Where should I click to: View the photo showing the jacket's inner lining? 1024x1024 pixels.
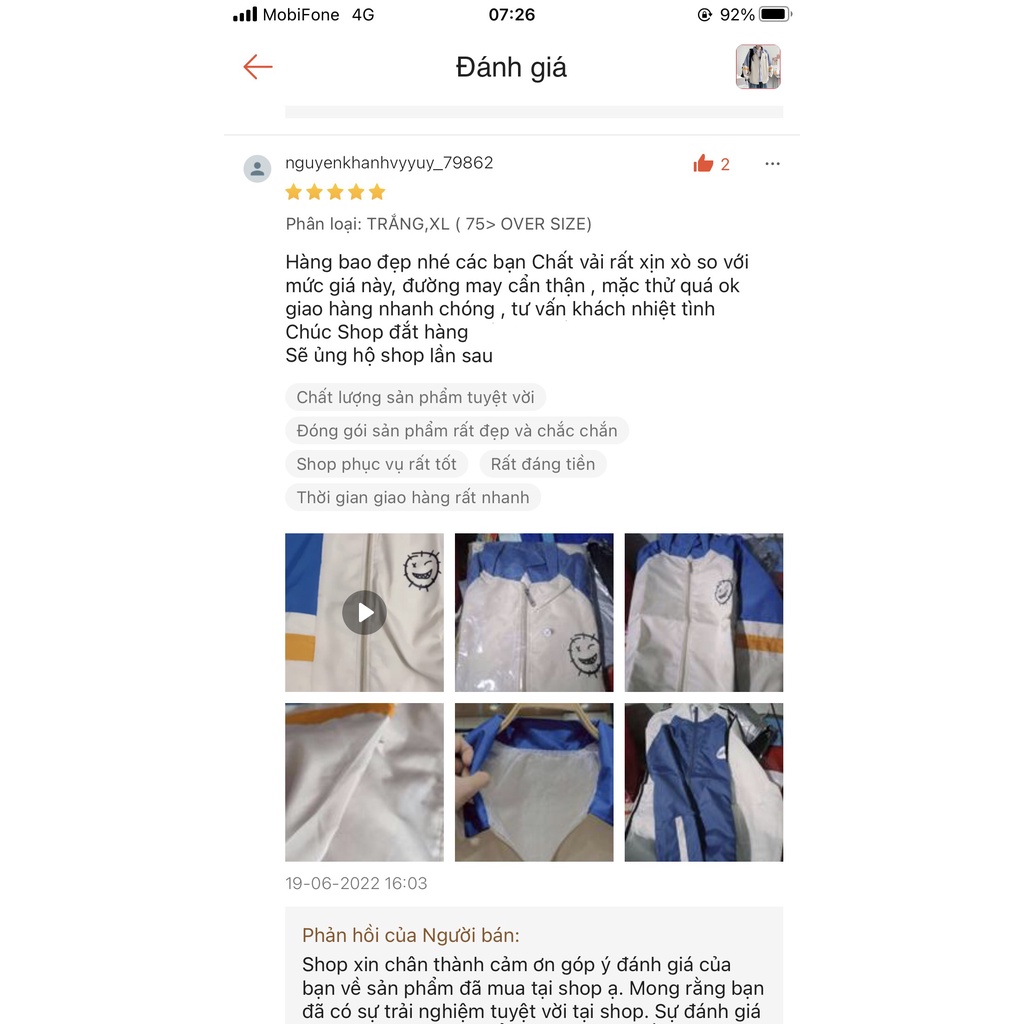(x=534, y=782)
